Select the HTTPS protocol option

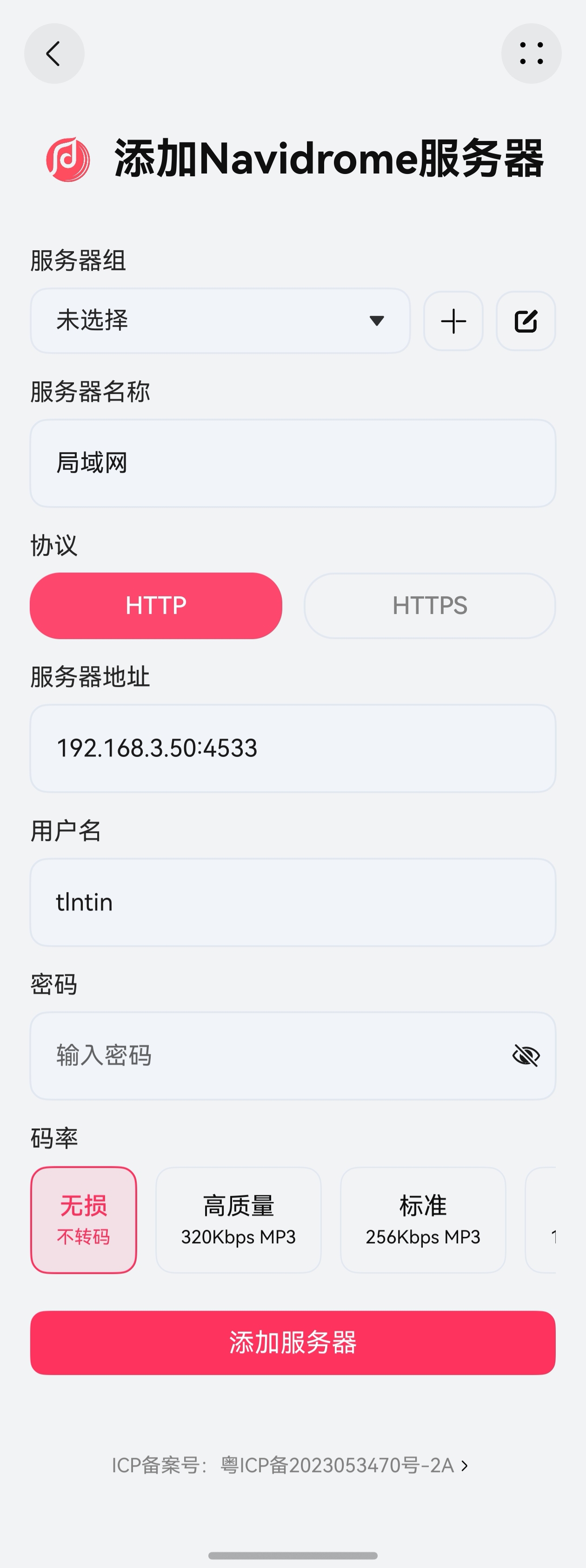coord(430,605)
